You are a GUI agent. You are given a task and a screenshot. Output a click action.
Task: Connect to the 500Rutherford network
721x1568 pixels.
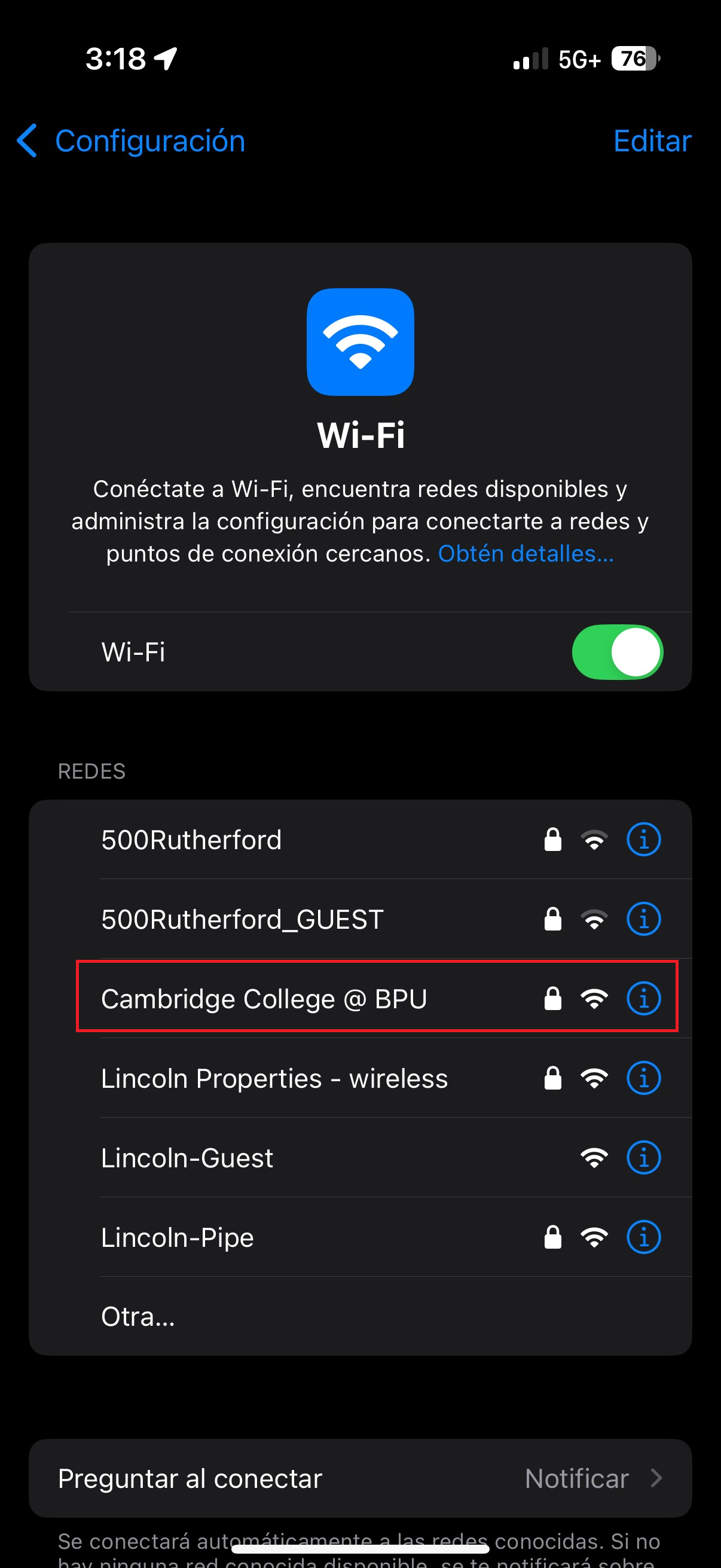[192, 840]
